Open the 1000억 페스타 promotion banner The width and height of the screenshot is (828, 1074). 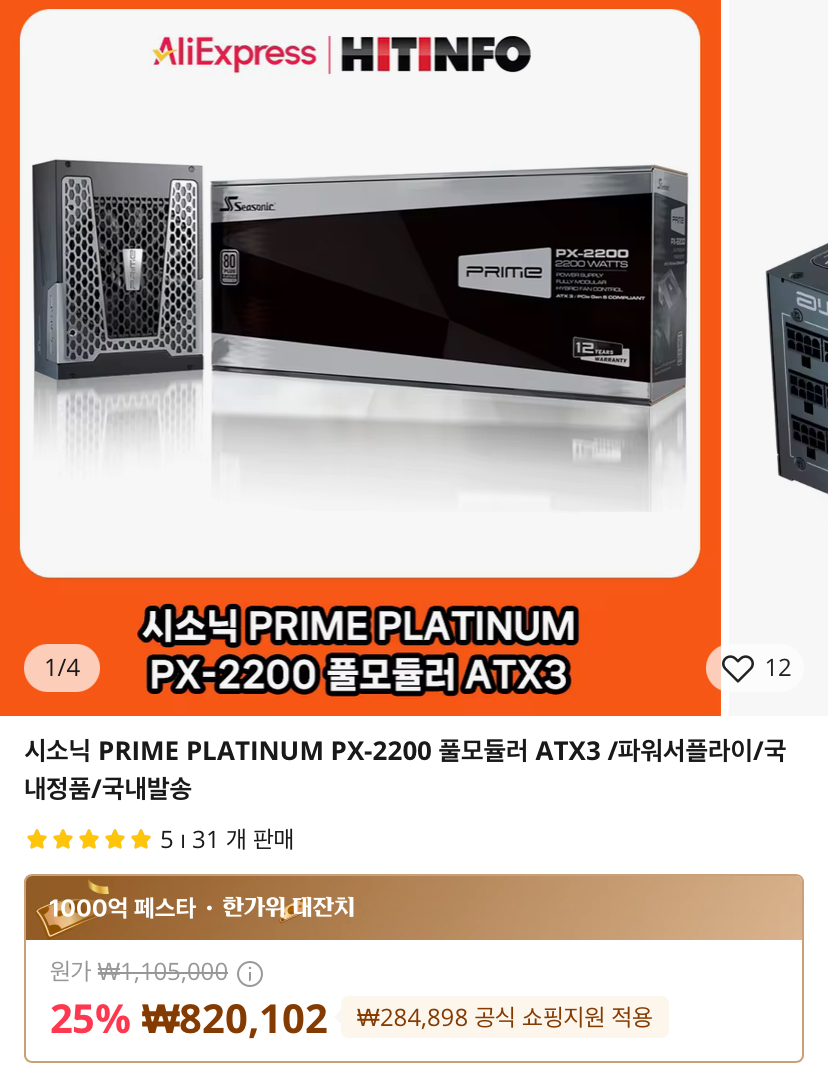tap(414, 908)
